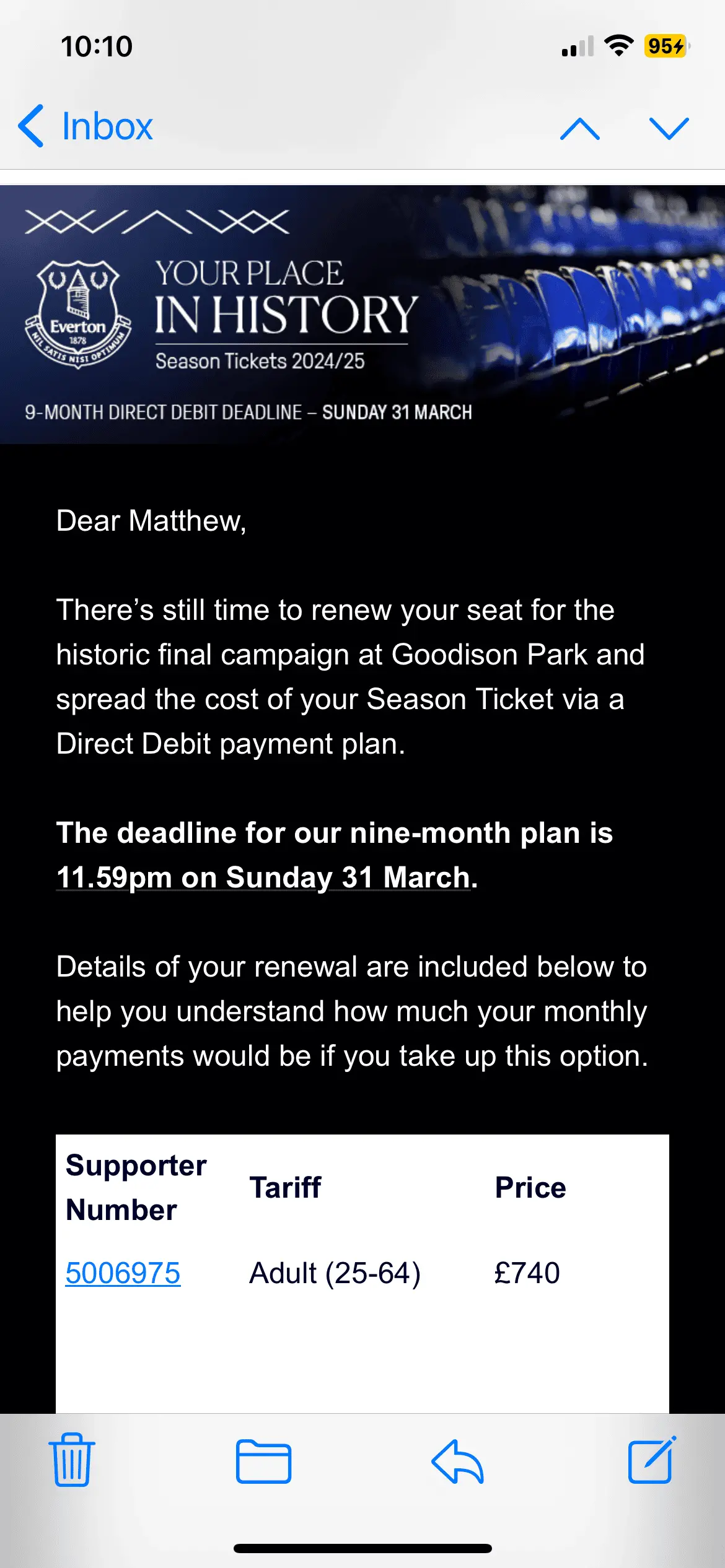
Task: Show the previous email with up arrow
Action: pyautogui.click(x=580, y=128)
